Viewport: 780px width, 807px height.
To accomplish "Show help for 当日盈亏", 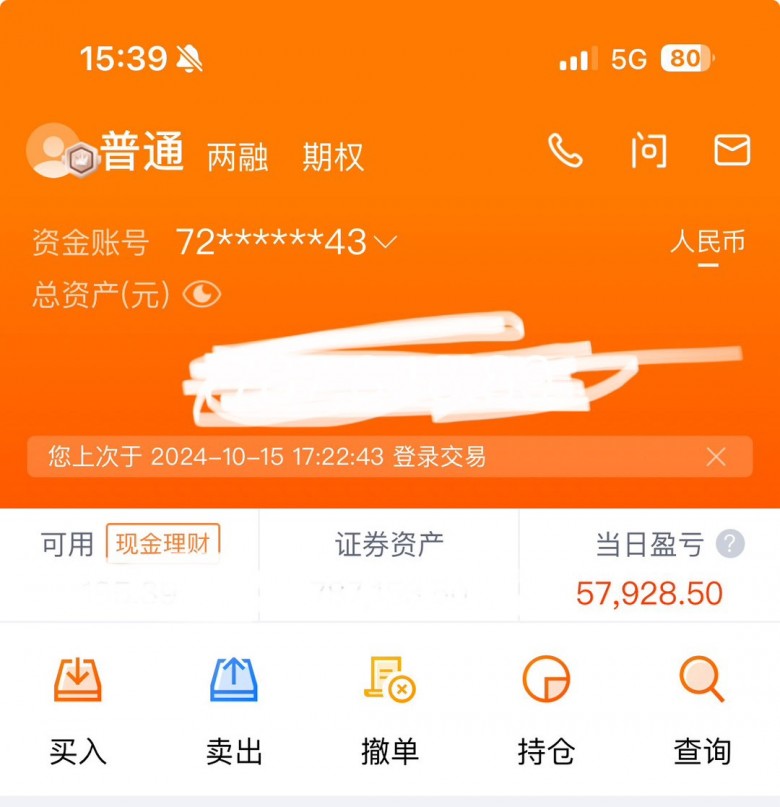I will coord(730,544).
